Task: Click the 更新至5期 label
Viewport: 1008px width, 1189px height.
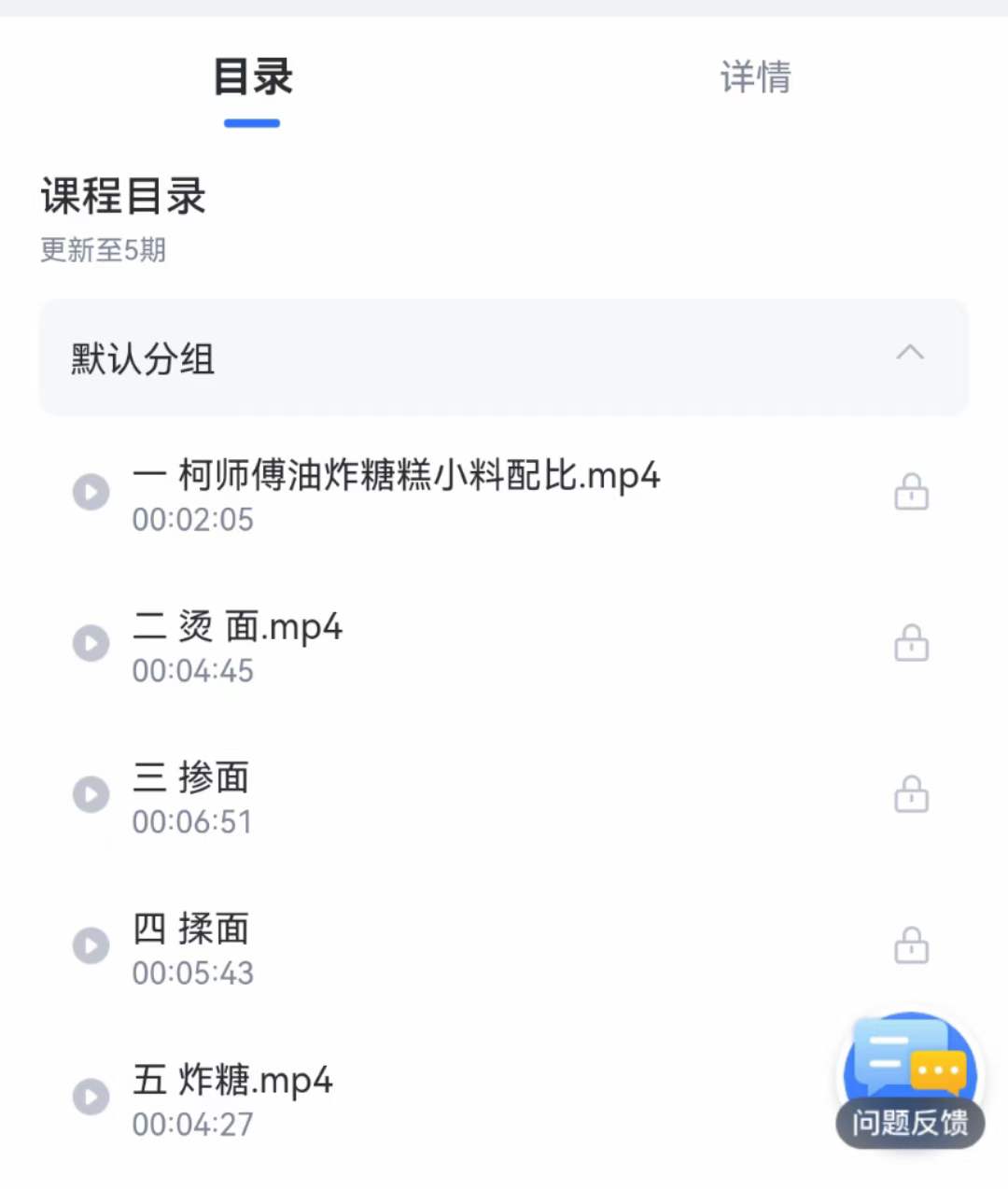Action: pyautogui.click(x=101, y=250)
